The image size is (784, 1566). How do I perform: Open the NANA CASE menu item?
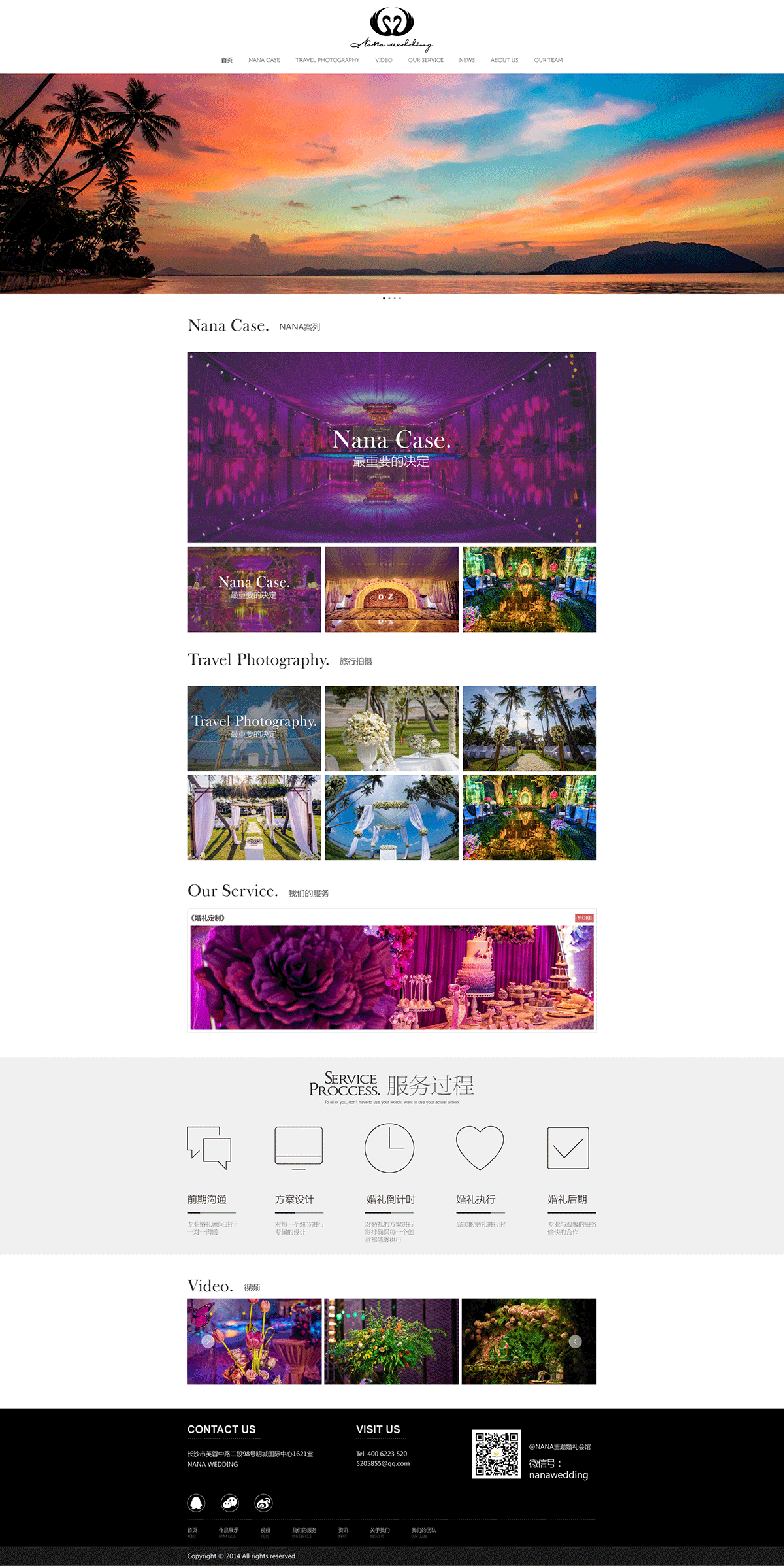pos(264,60)
